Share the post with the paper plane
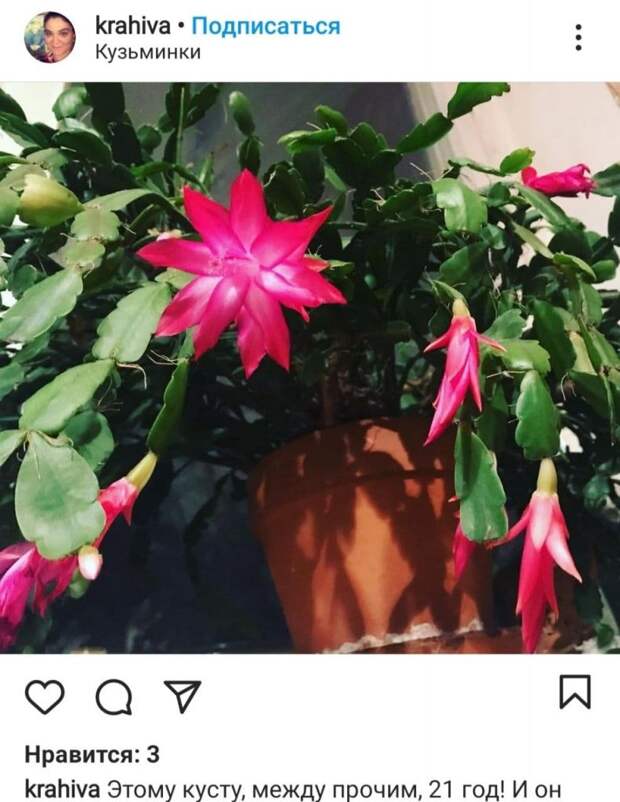Screen dimensions: 620x802 (x=182, y=696)
